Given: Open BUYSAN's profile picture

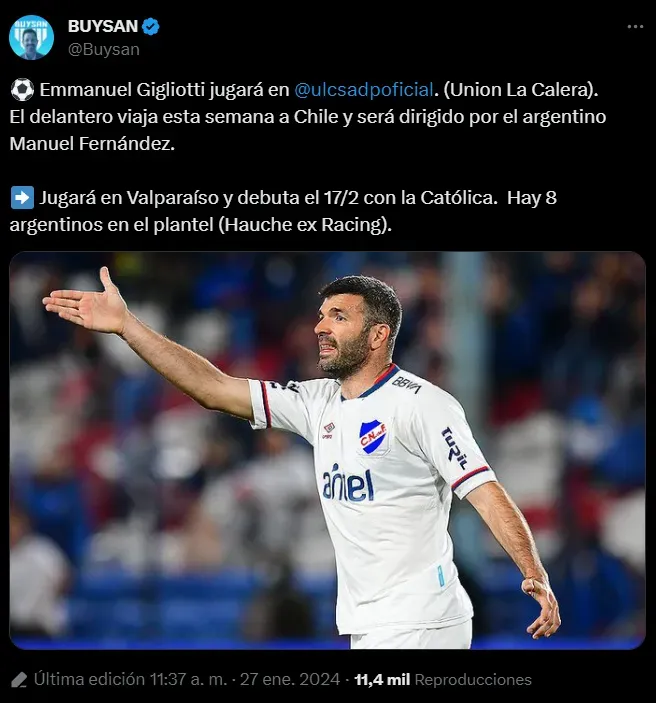Looking at the screenshot, I should 31,37.
